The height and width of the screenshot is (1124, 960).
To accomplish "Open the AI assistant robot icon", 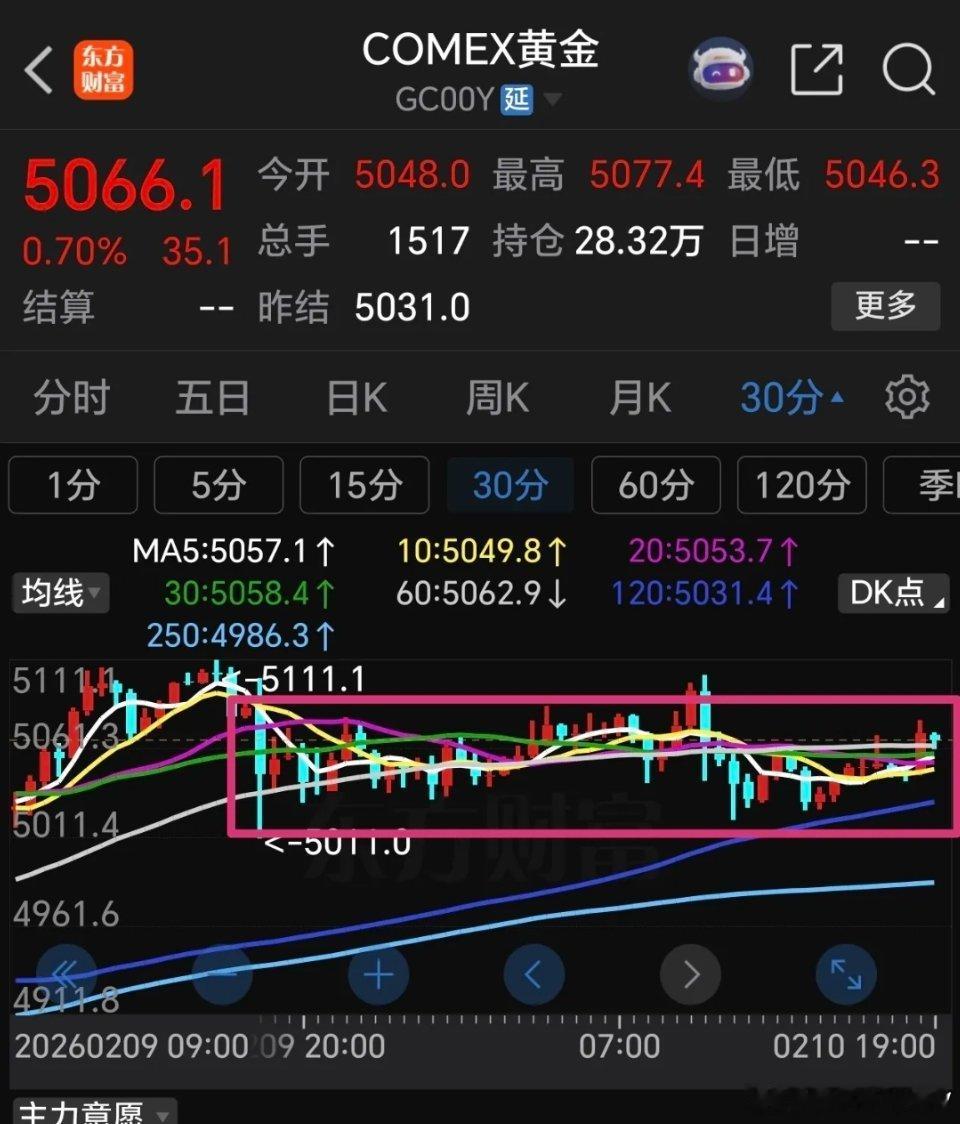I will click(720, 68).
